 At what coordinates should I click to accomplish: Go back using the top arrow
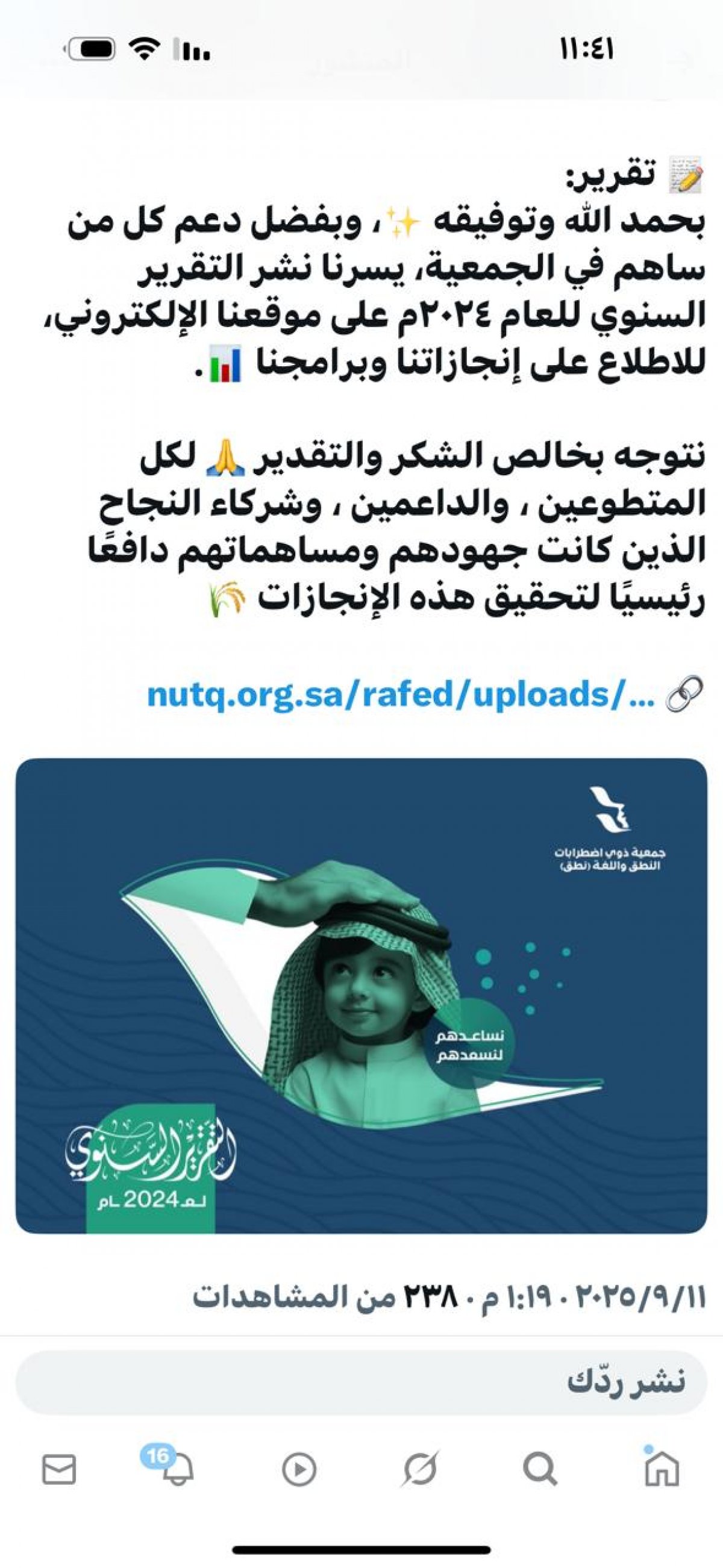click(x=680, y=60)
